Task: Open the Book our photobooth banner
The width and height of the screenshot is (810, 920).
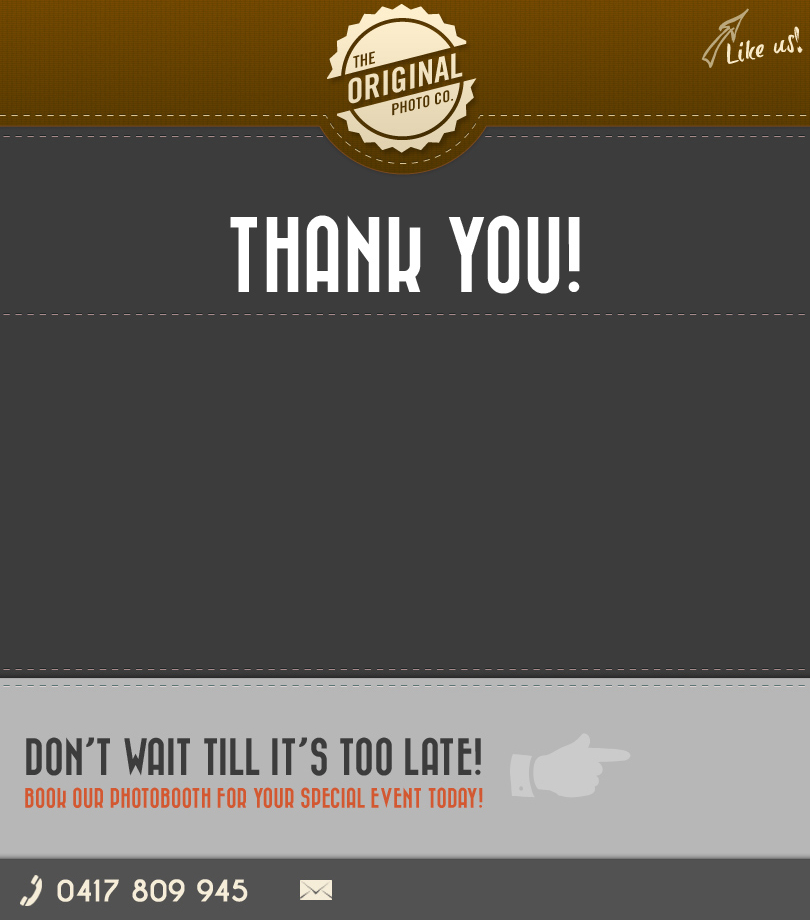Action: 254,798
